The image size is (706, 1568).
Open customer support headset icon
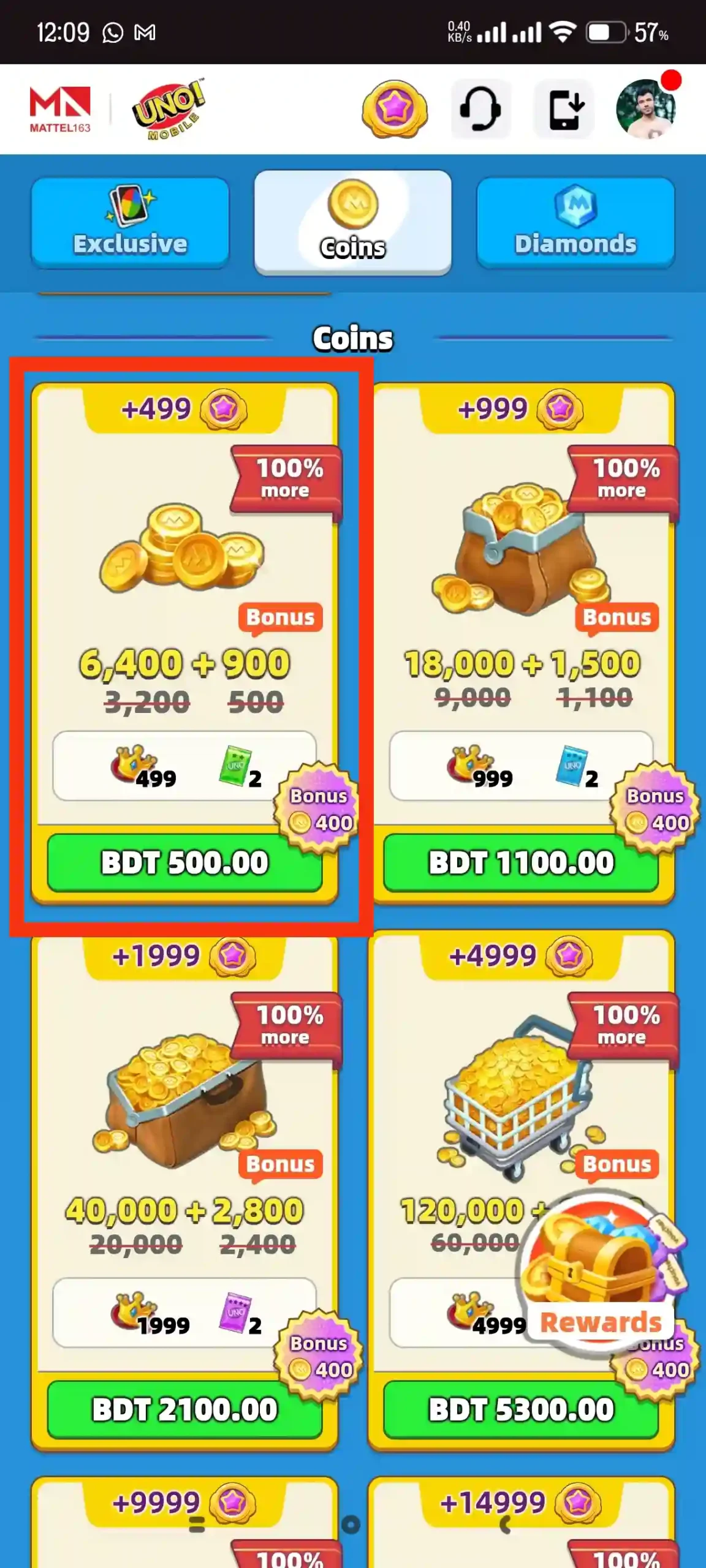click(480, 109)
